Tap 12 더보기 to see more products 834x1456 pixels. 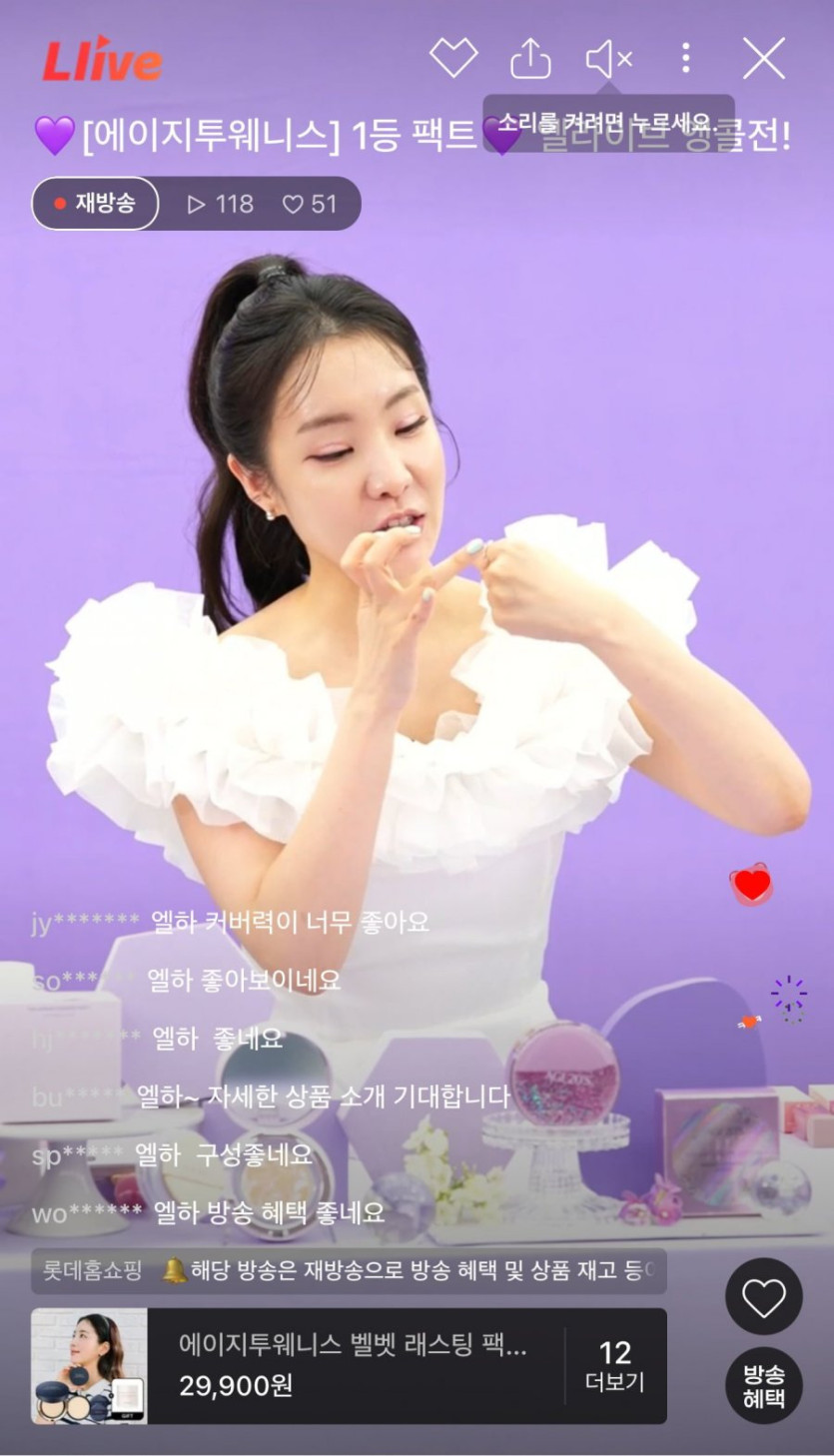pos(615,1366)
